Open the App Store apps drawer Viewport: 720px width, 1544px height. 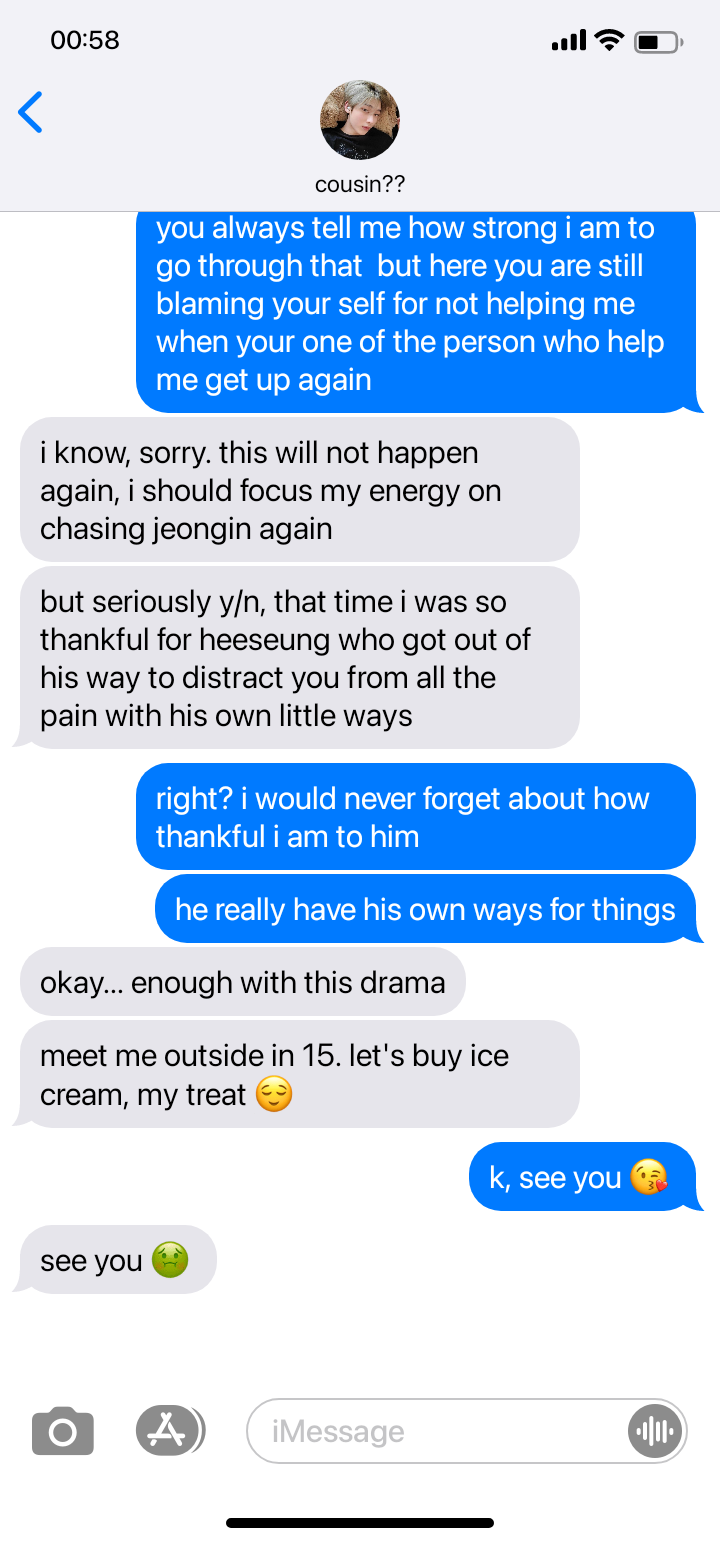pos(169,1430)
